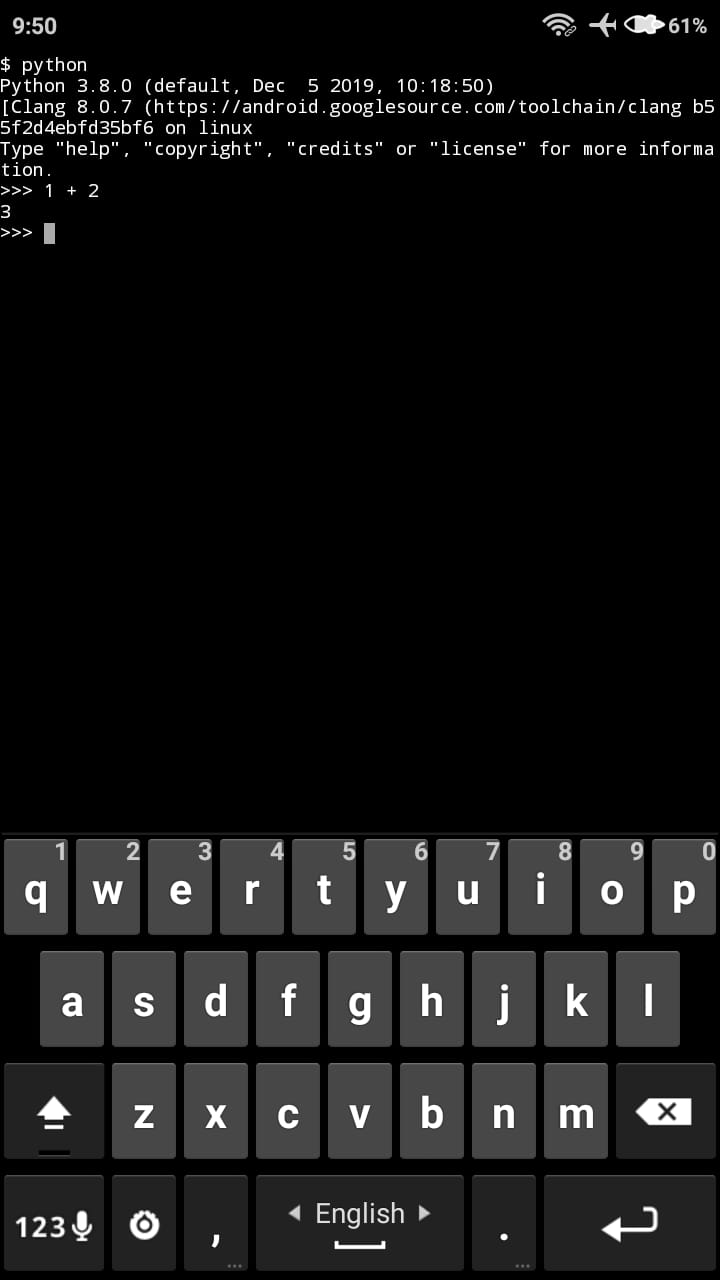This screenshot has height=1280, width=720.
Task: Tap the letter p key
Action: (x=683, y=887)
